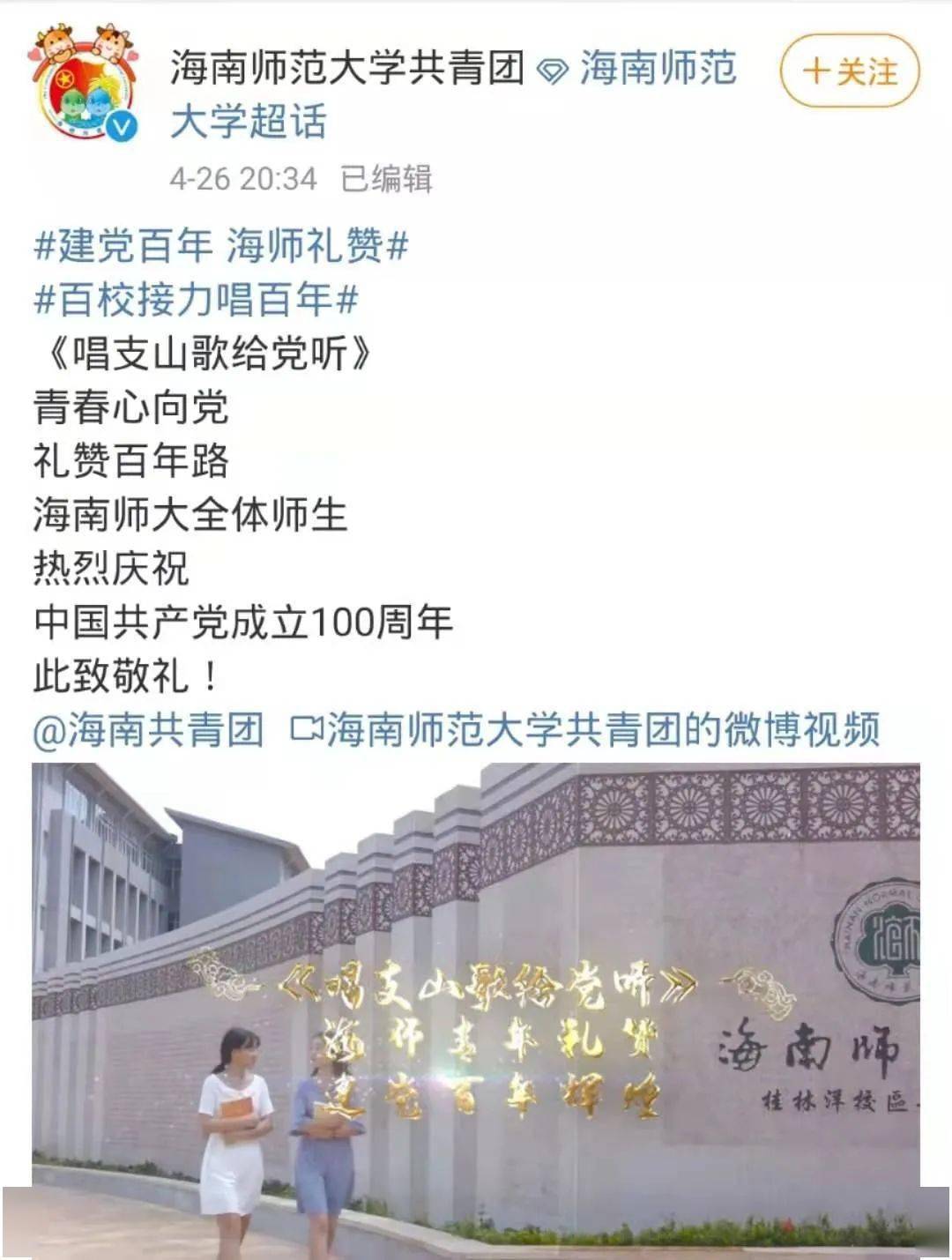The width and height of the screenshot is (952, 1260).
Task: Follow the account with the 关注 button
Action: [849, 71]
